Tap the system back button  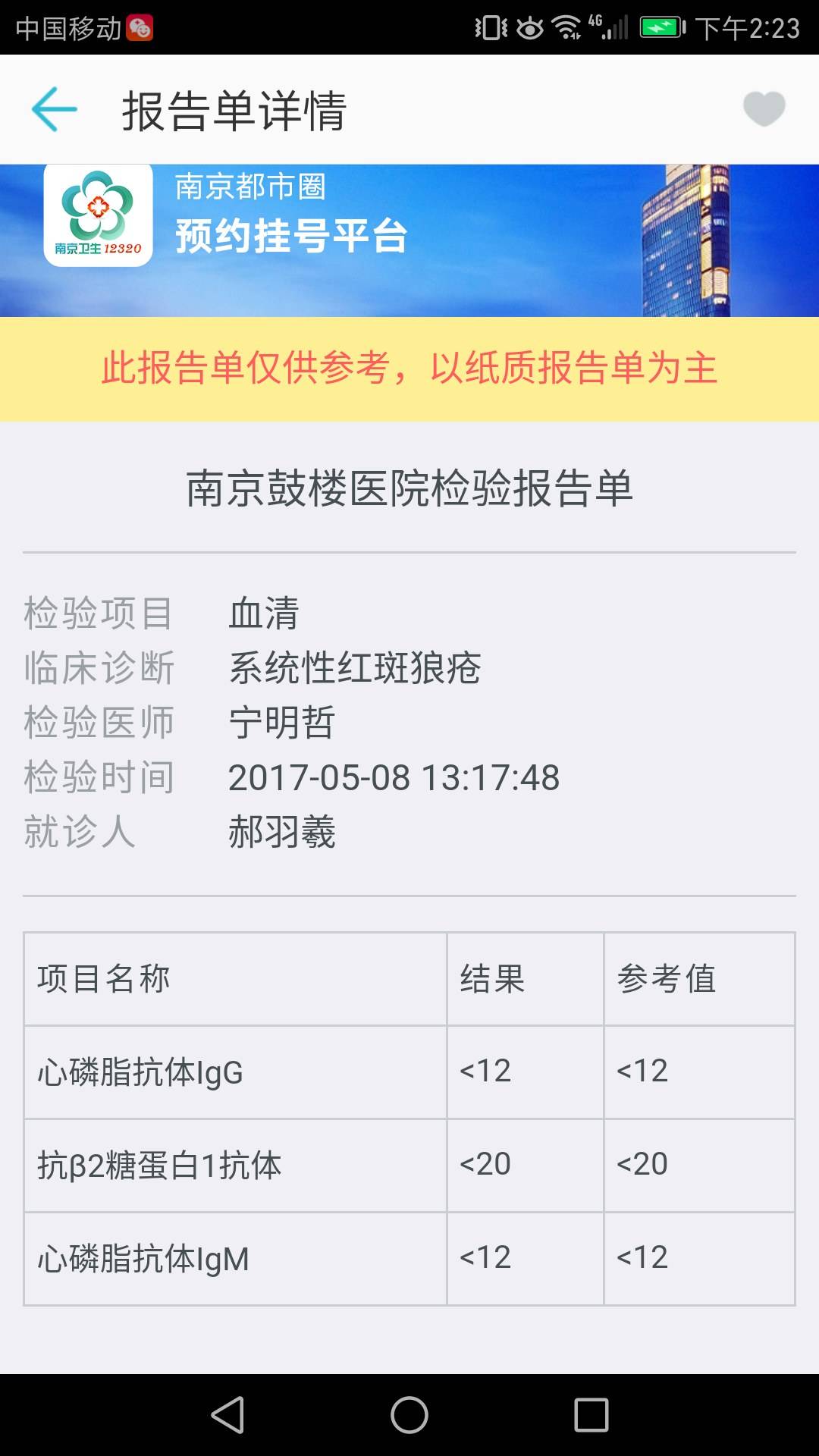[227, 1415]
